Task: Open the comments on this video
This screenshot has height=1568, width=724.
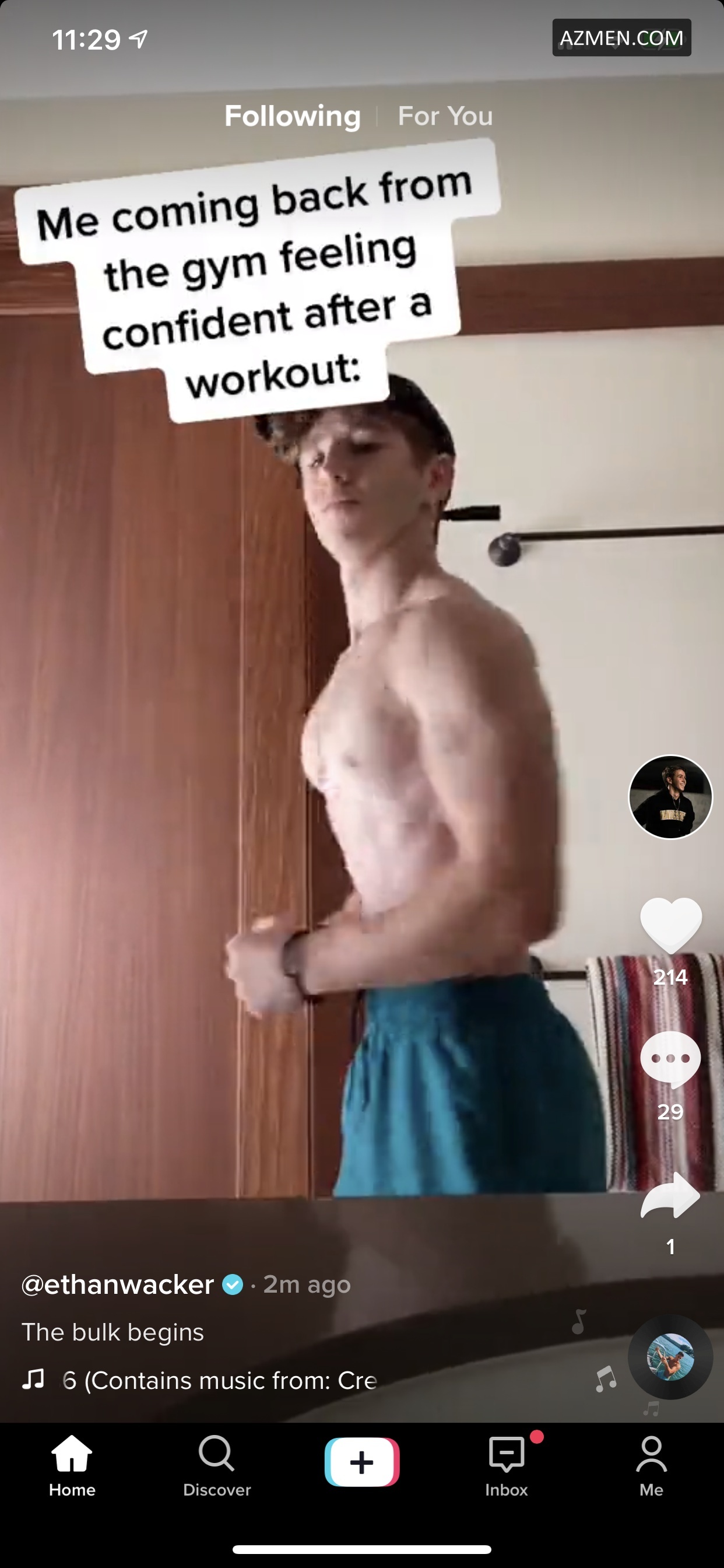Action: click(670, 1060)
